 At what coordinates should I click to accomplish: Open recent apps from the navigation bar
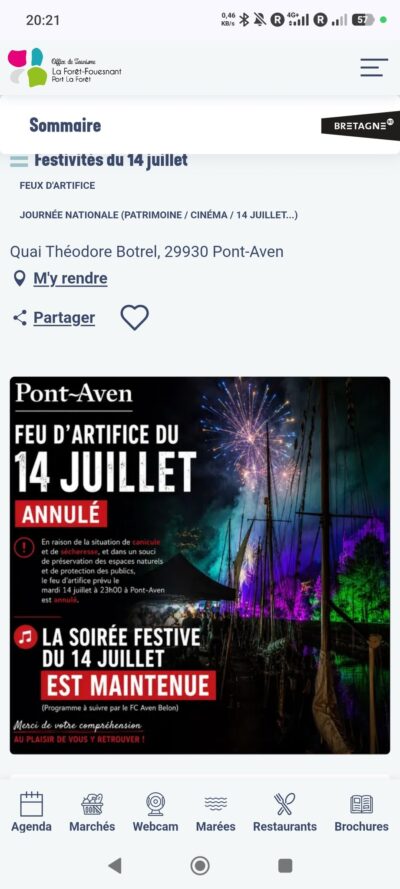pos(286,866)
